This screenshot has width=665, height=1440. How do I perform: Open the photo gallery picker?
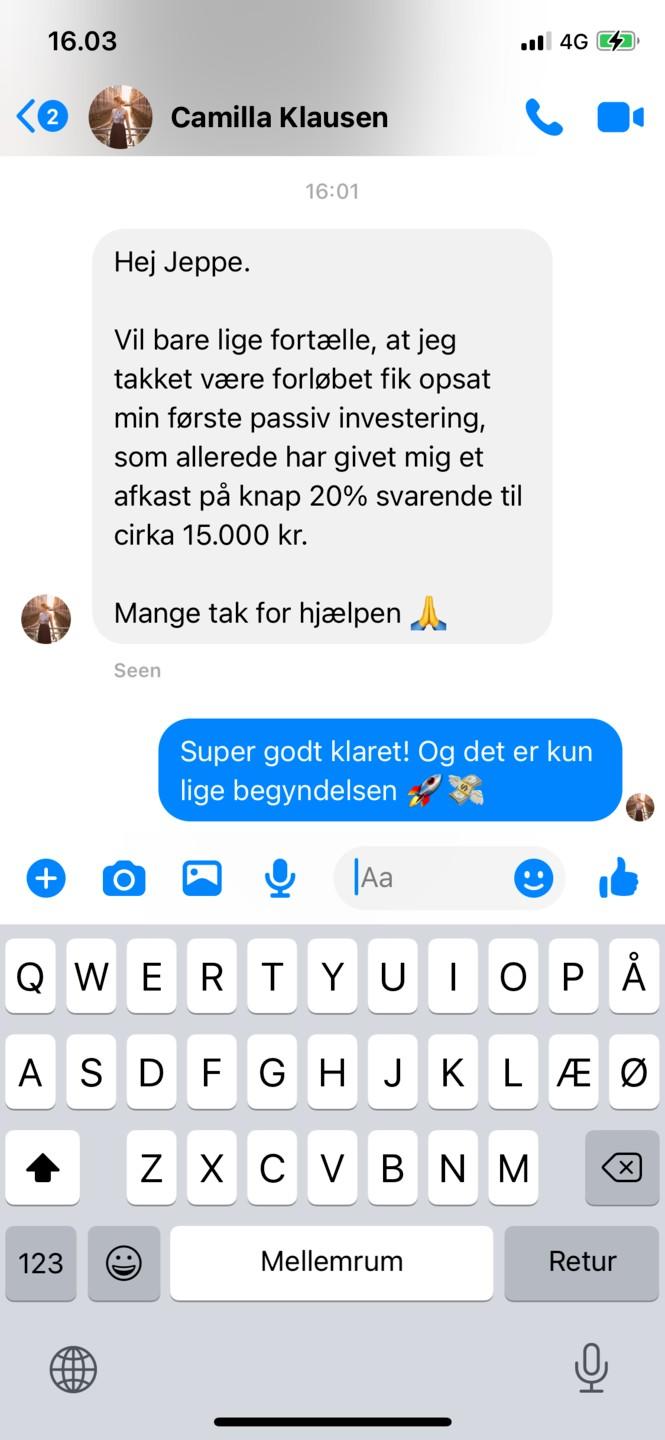202,879
